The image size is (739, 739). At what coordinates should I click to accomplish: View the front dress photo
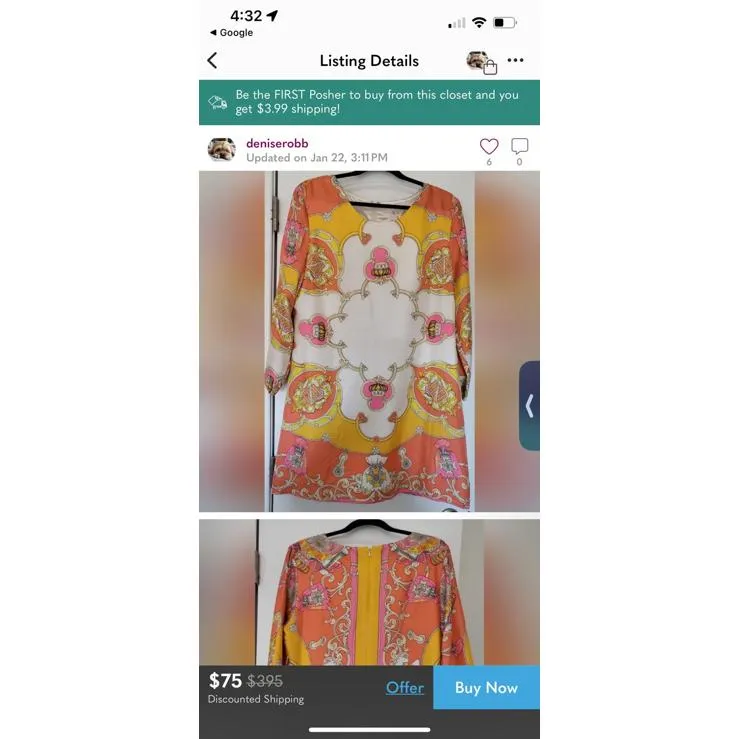click(x=369, y=340)
